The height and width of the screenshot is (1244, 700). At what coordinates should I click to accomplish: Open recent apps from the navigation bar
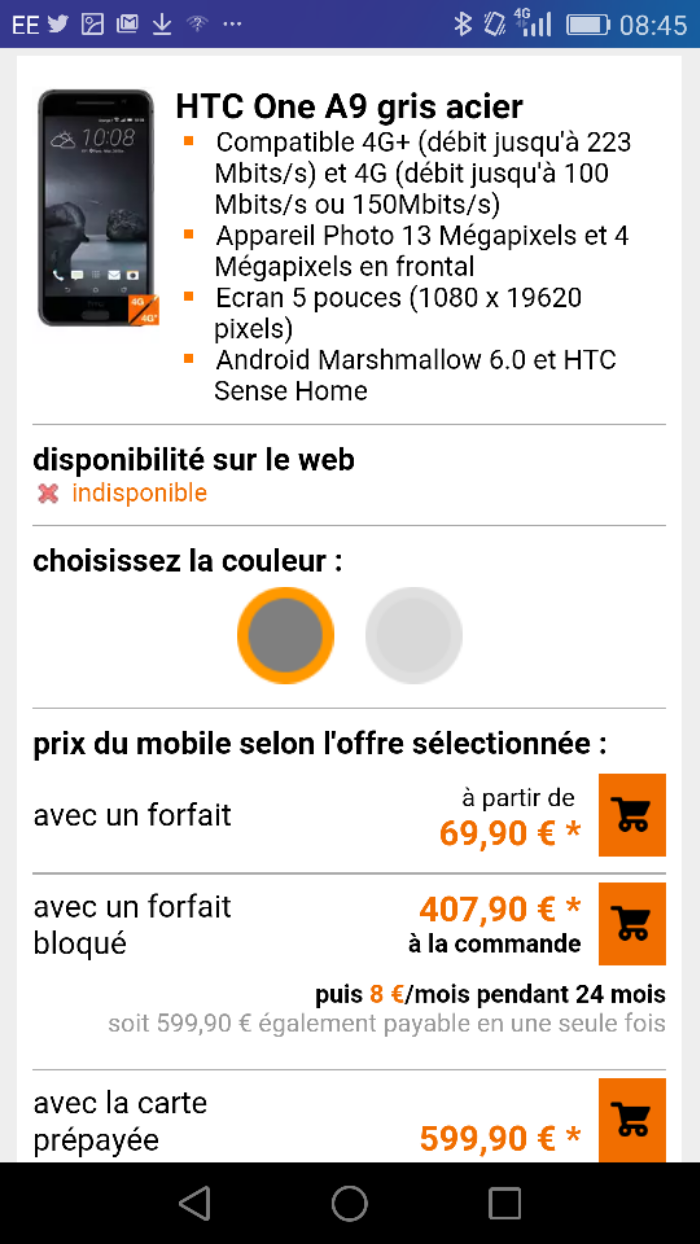(505, 1203)
